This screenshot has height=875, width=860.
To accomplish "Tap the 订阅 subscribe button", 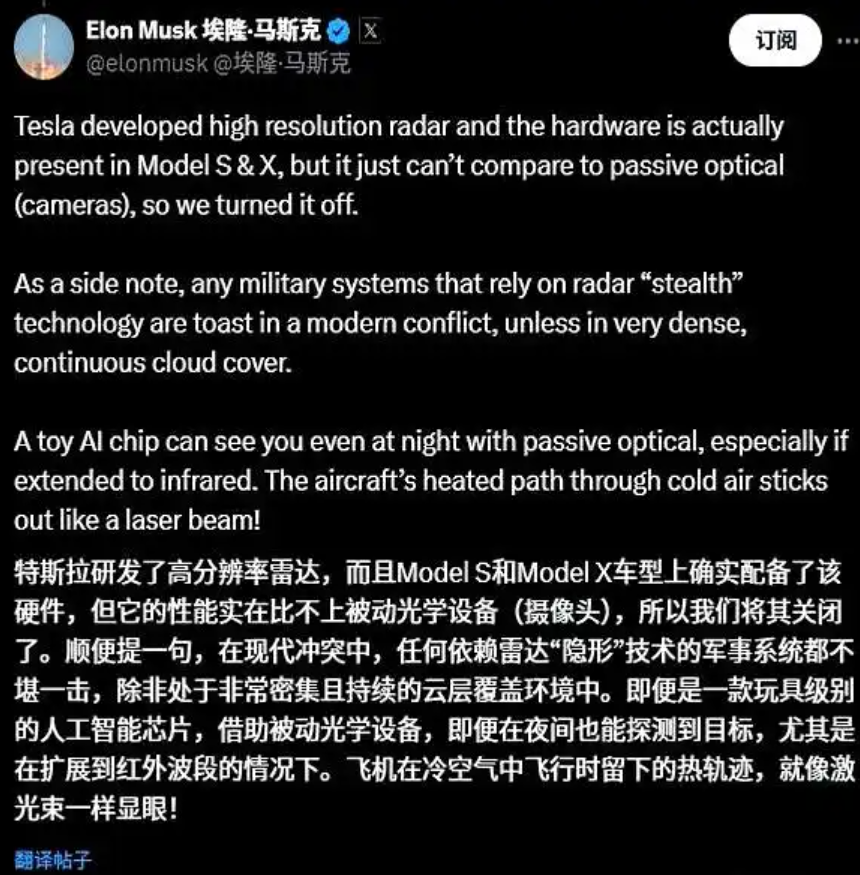I will [775, 40].
